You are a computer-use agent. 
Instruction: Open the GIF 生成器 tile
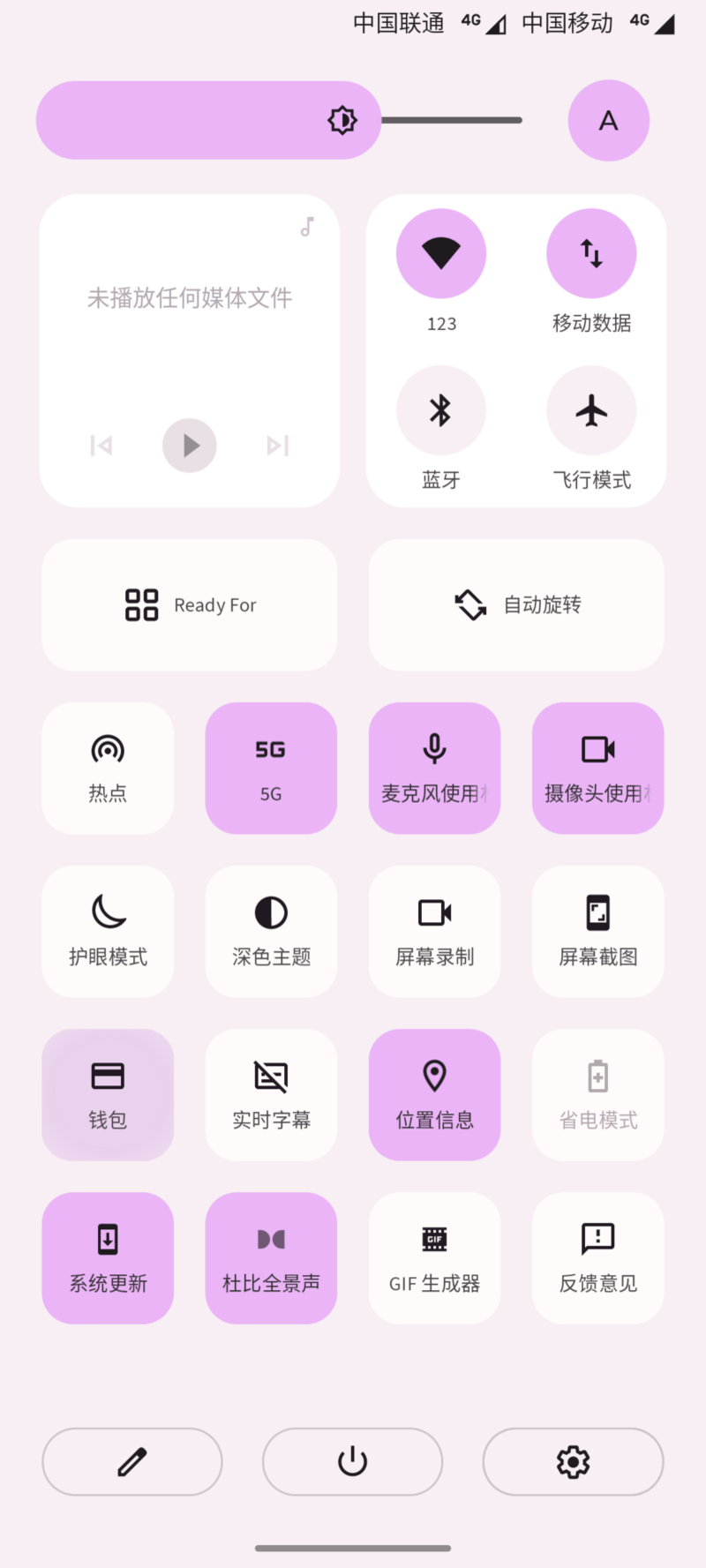coord(434,1258)
